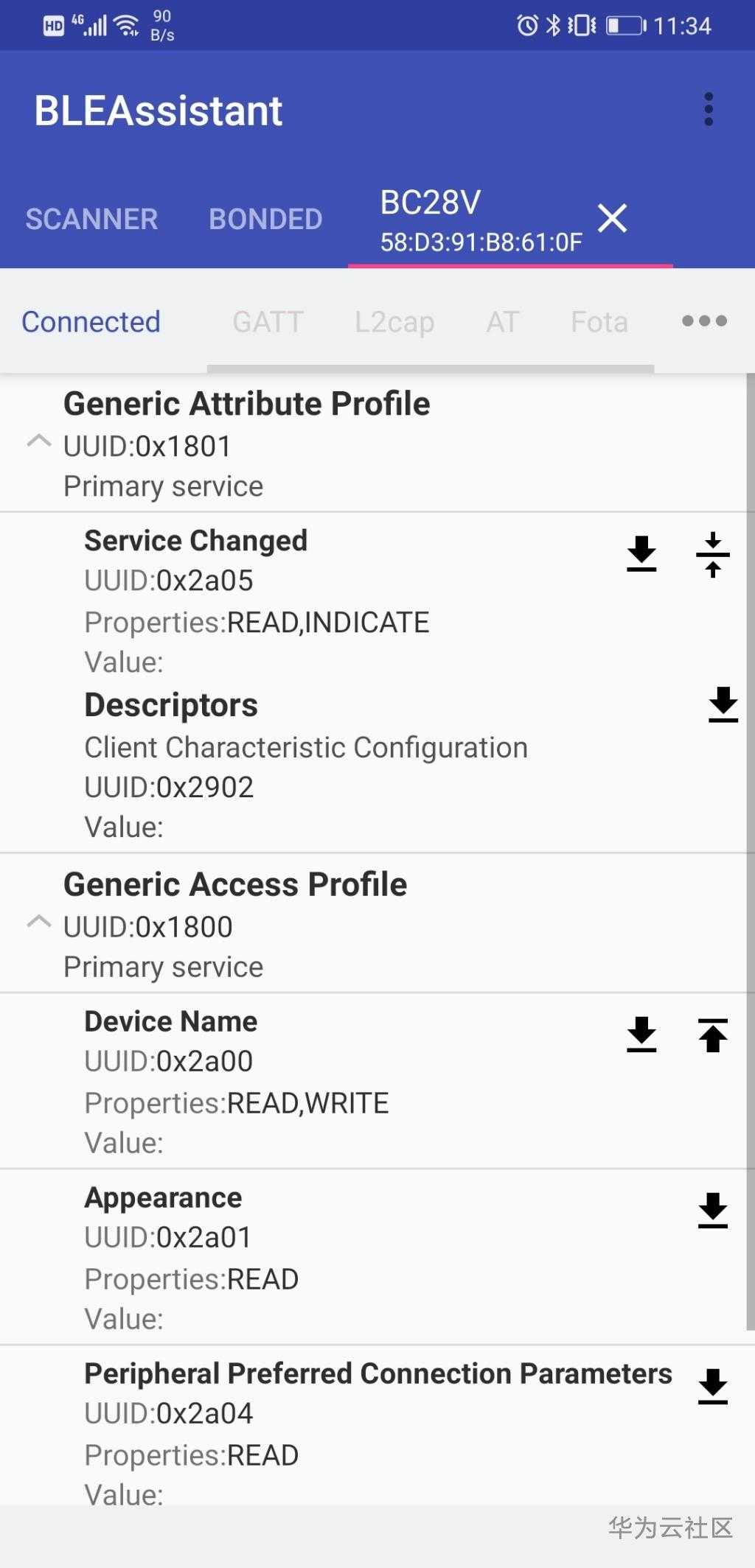Show more options via three dots
Viewport: 755px width, 1568px height.
(704, 321)
